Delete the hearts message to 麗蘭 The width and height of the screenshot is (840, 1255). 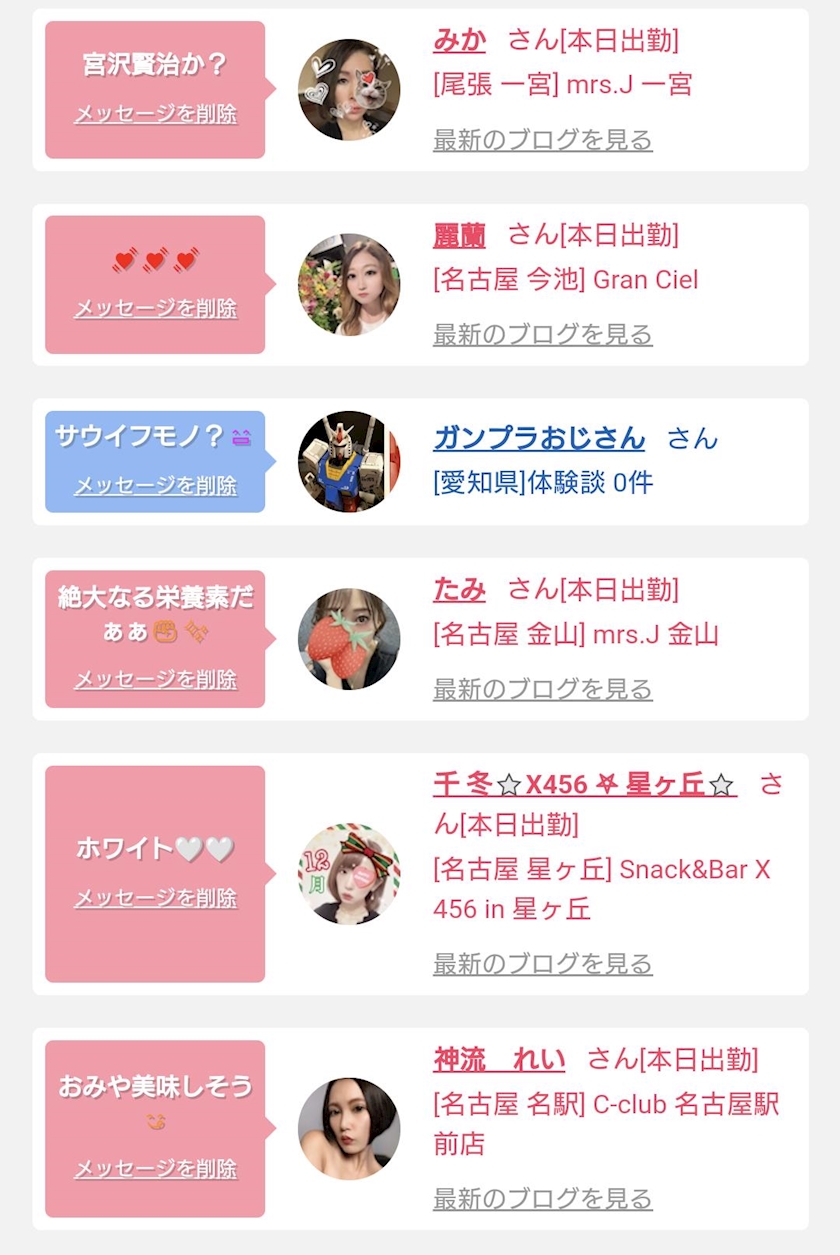(x=156, y=309)
